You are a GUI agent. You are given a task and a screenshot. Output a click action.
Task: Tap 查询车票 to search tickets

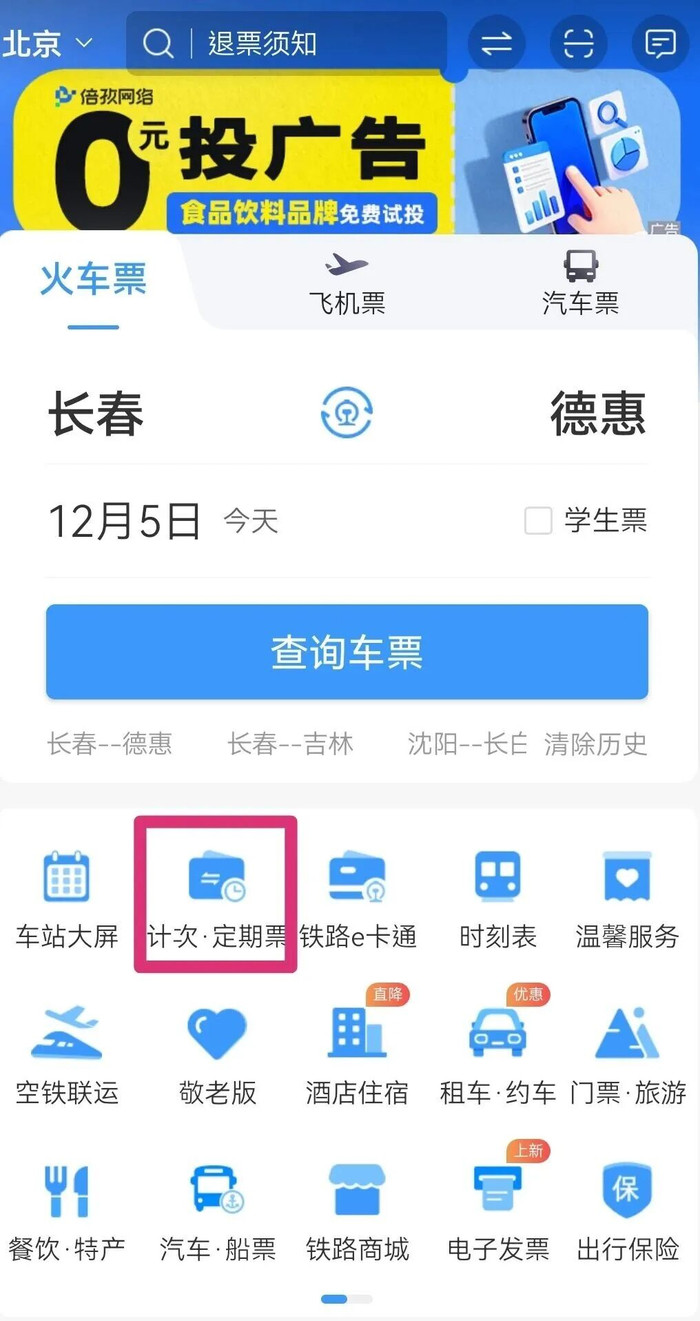(347, 652)
